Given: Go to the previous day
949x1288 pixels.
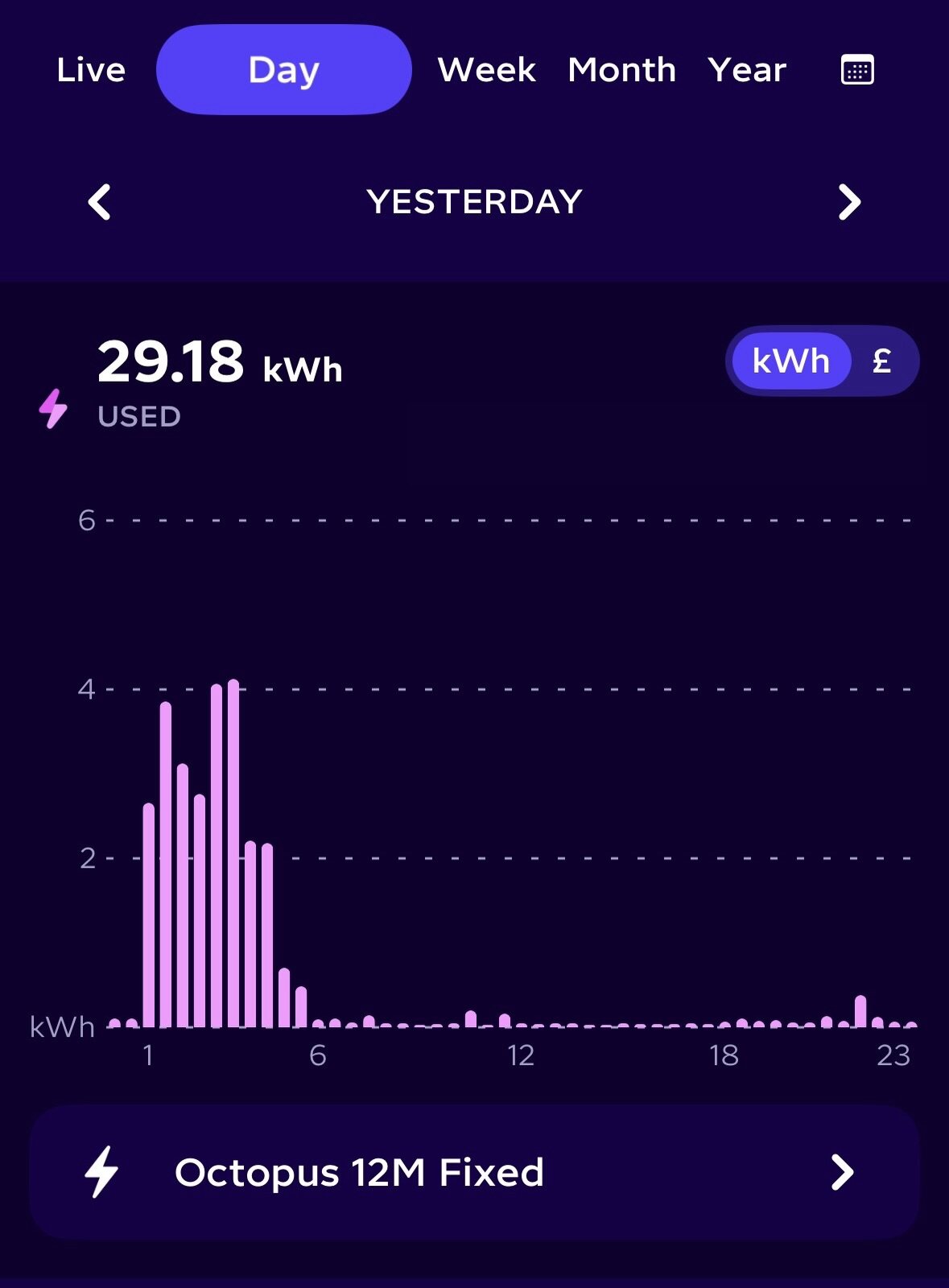Looking at the screenshot, I should click(100, 202).
